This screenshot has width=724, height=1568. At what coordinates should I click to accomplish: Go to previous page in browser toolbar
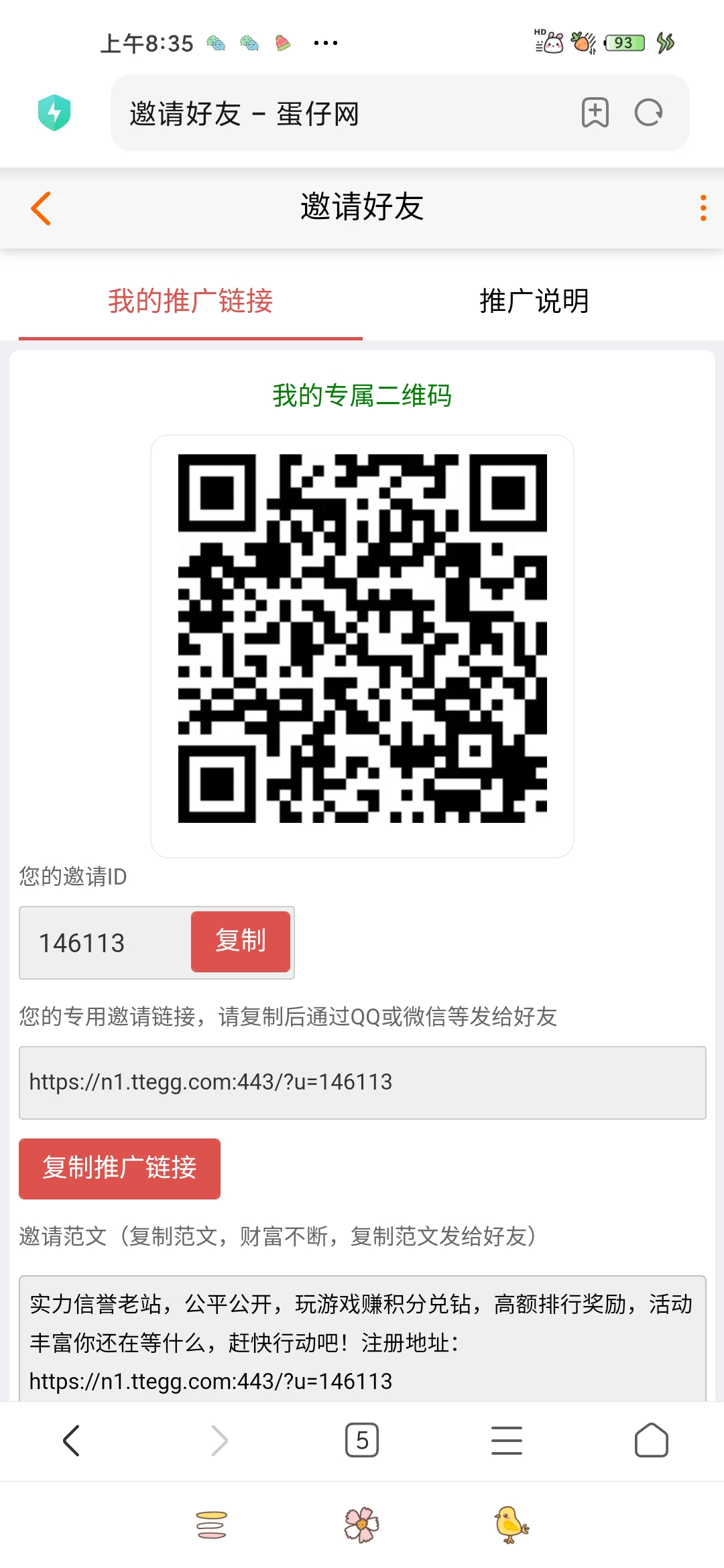(x=72, y=1441)
